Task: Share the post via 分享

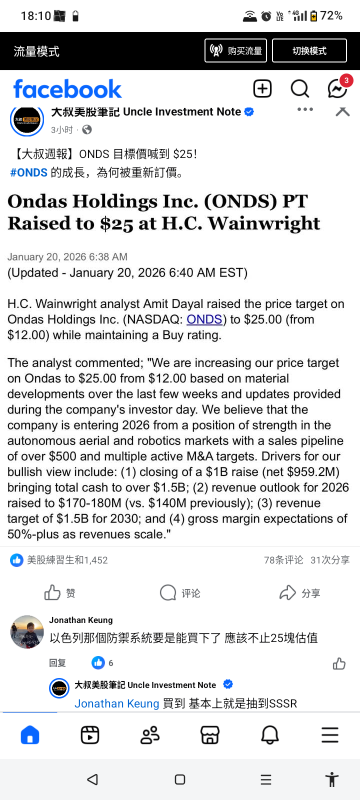Action: pyautogui.click(x=300, y=593)
